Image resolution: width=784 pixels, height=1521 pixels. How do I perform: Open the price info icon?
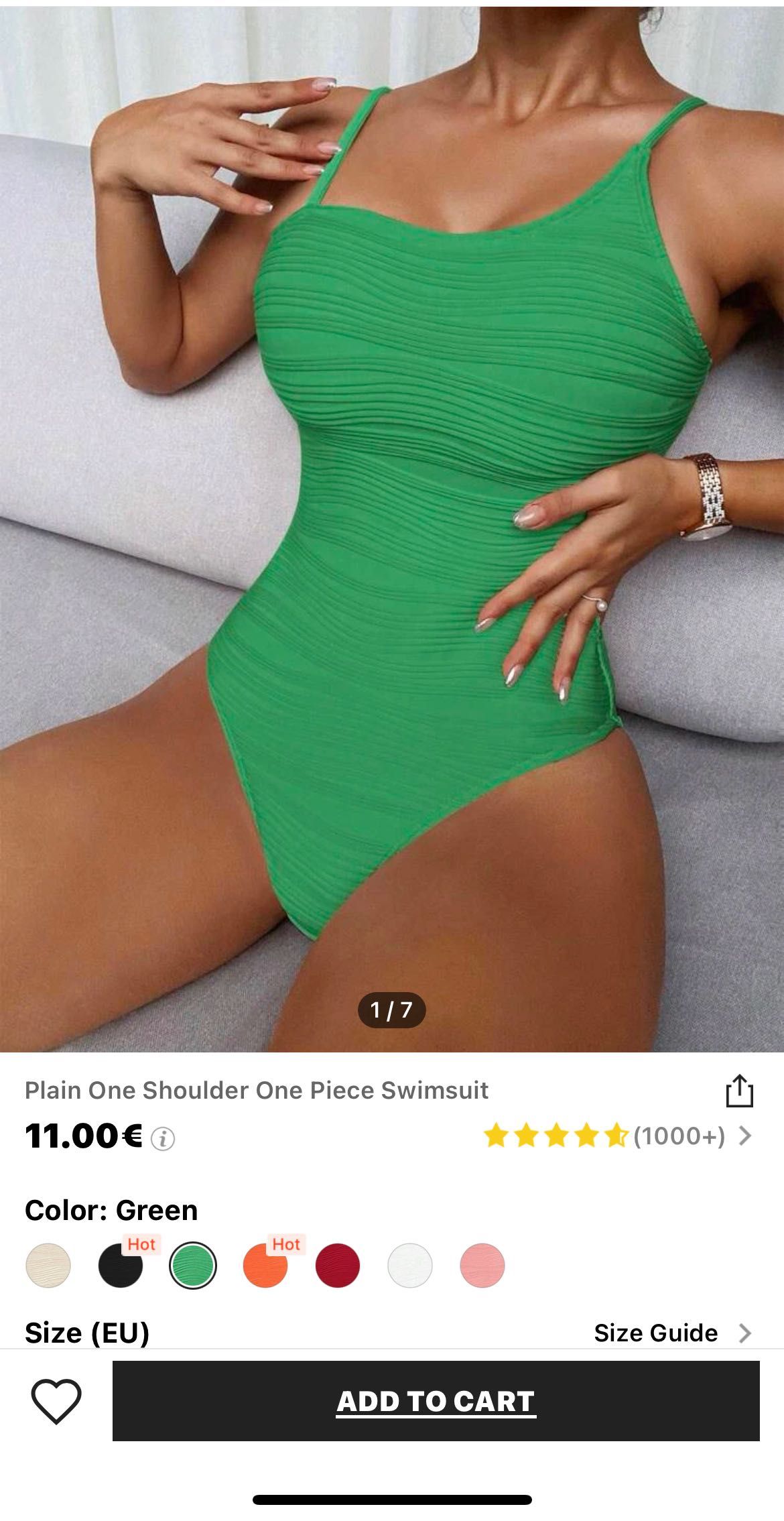[x=163, y=1138]
